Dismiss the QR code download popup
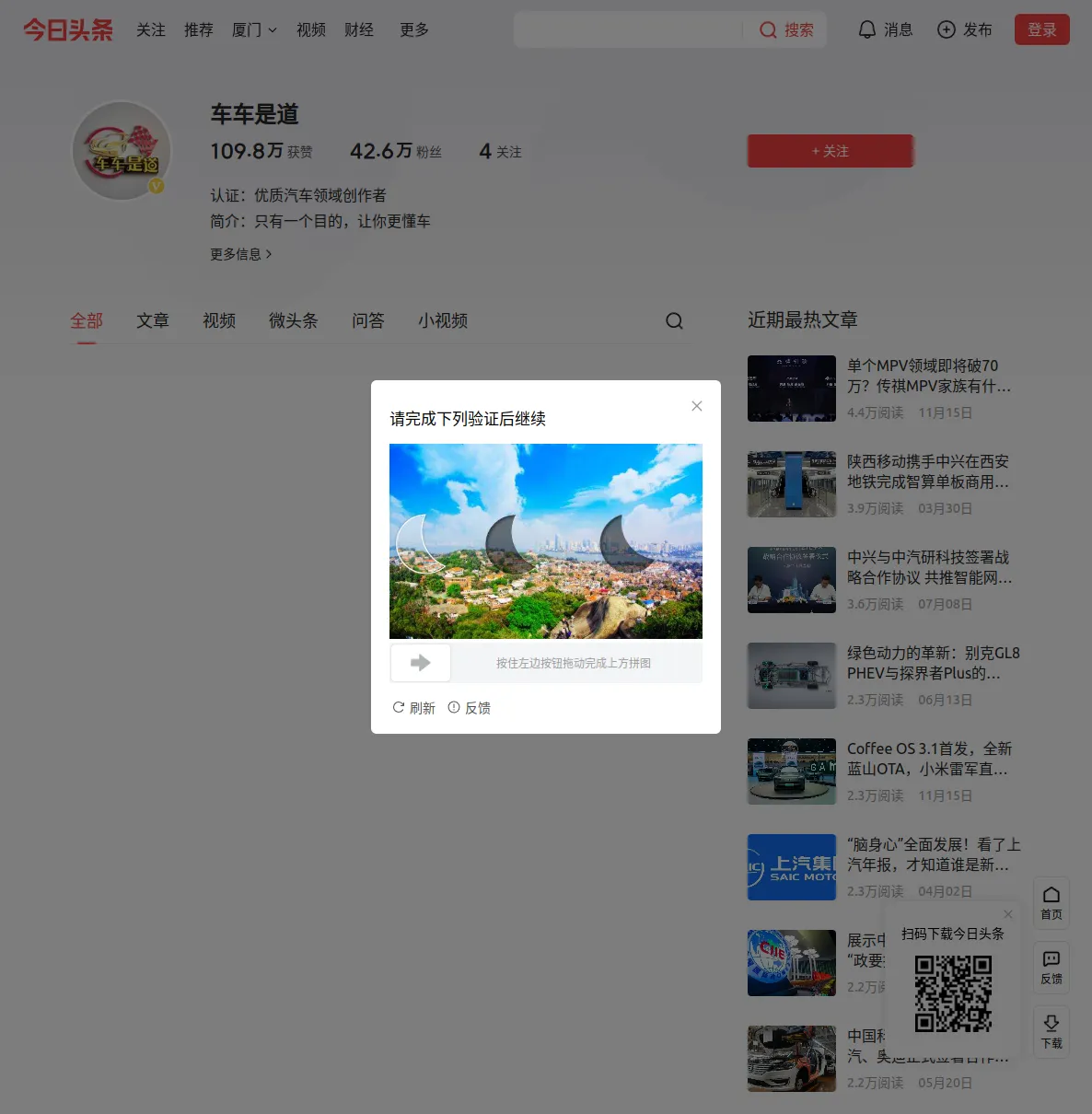Image resolution: width=1092 pixels, height=1114 pixels. point(1008,914)
